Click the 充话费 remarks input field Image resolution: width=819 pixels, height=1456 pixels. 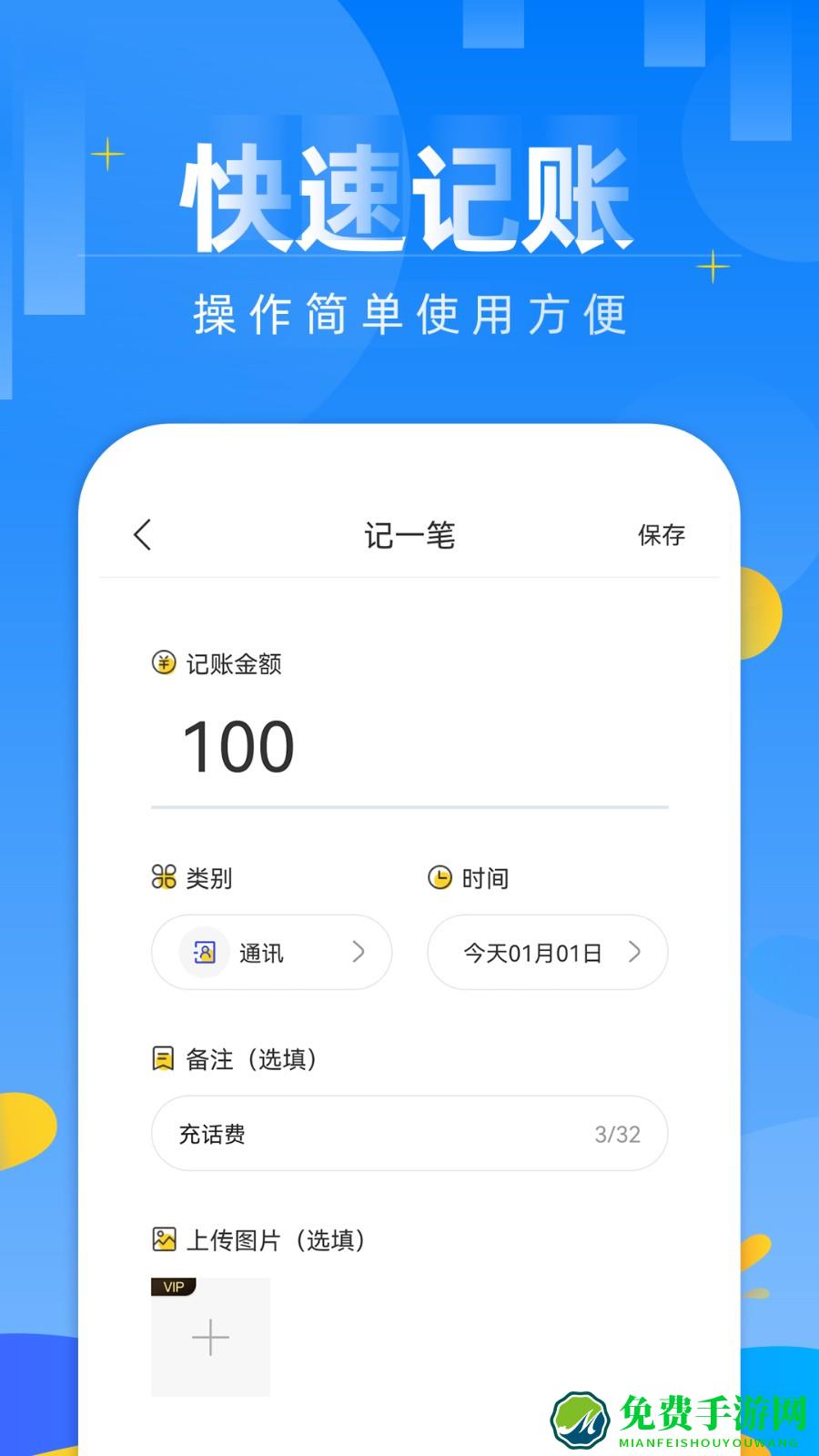[x=273, y=1133]
